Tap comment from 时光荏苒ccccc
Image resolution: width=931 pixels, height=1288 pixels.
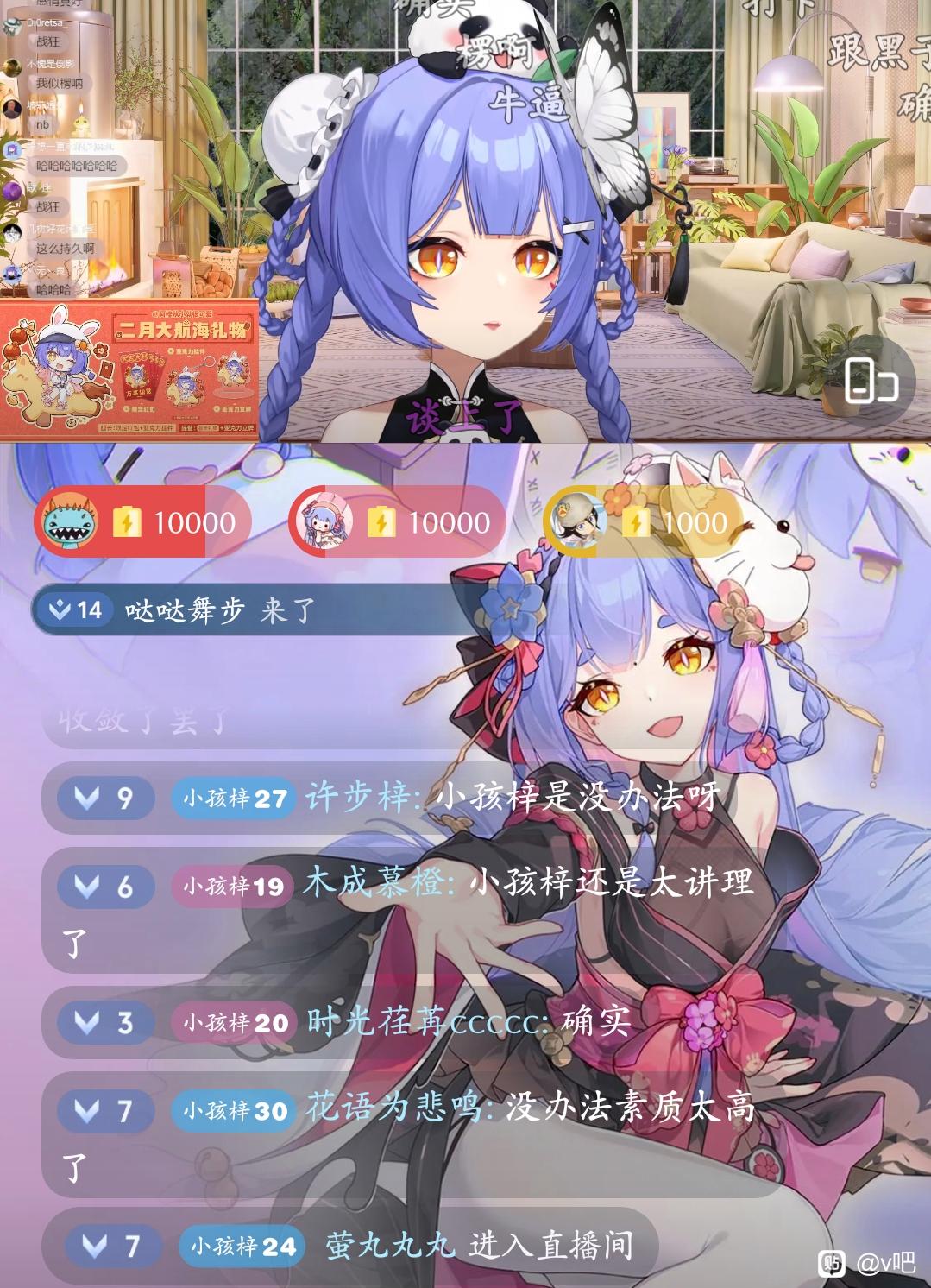coord(345,1022)
